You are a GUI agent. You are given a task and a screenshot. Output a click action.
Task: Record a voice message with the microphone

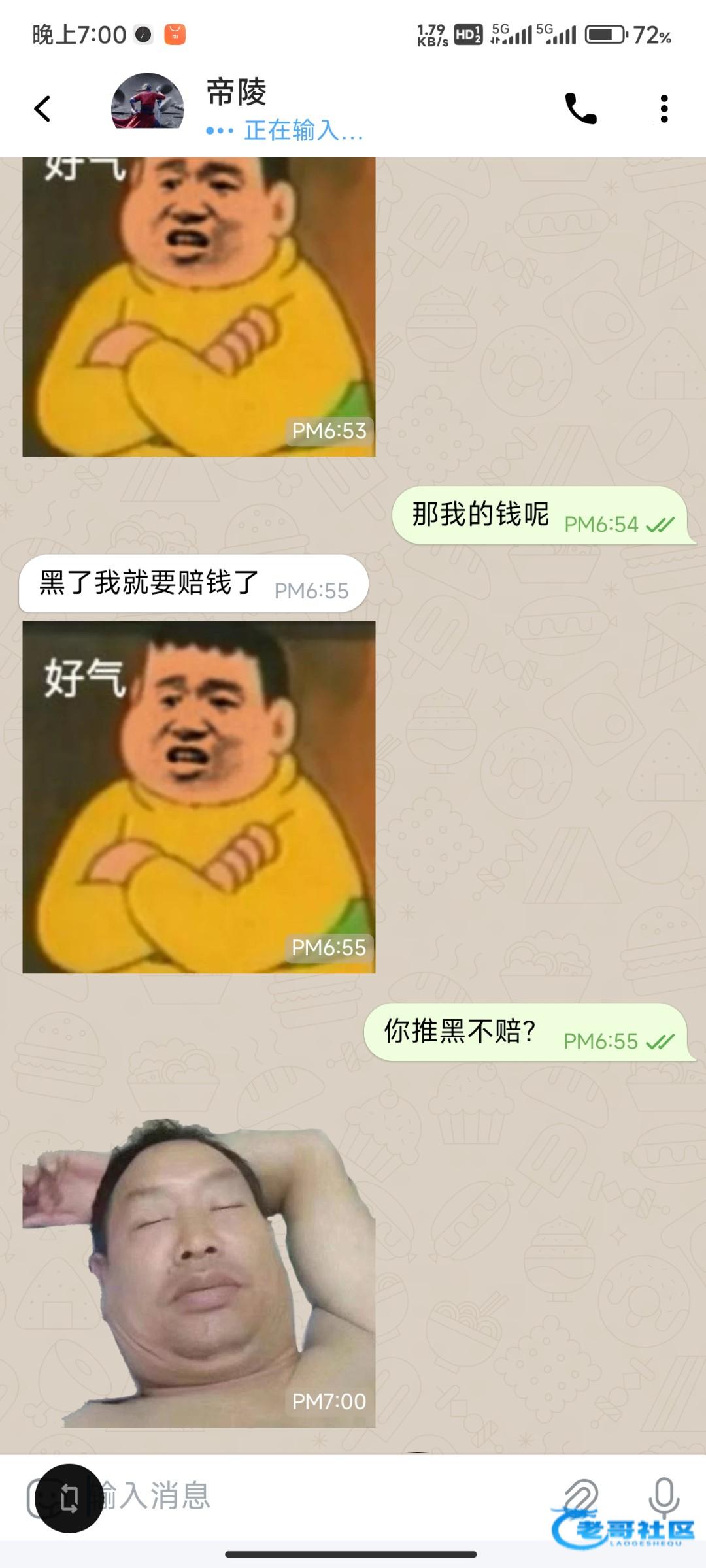[x=664, y=1495]
